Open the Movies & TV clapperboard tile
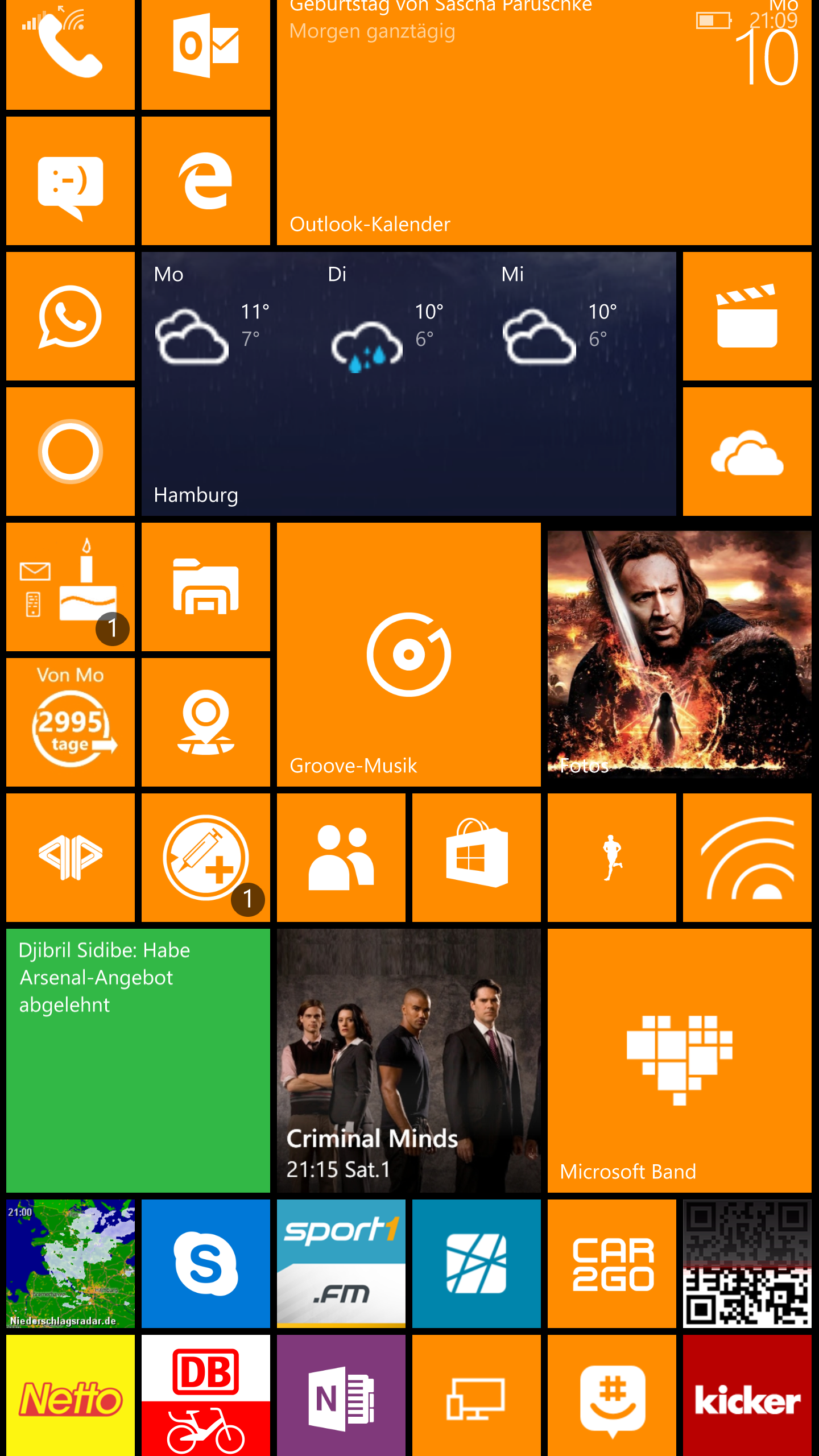 [x=747, y=316]
